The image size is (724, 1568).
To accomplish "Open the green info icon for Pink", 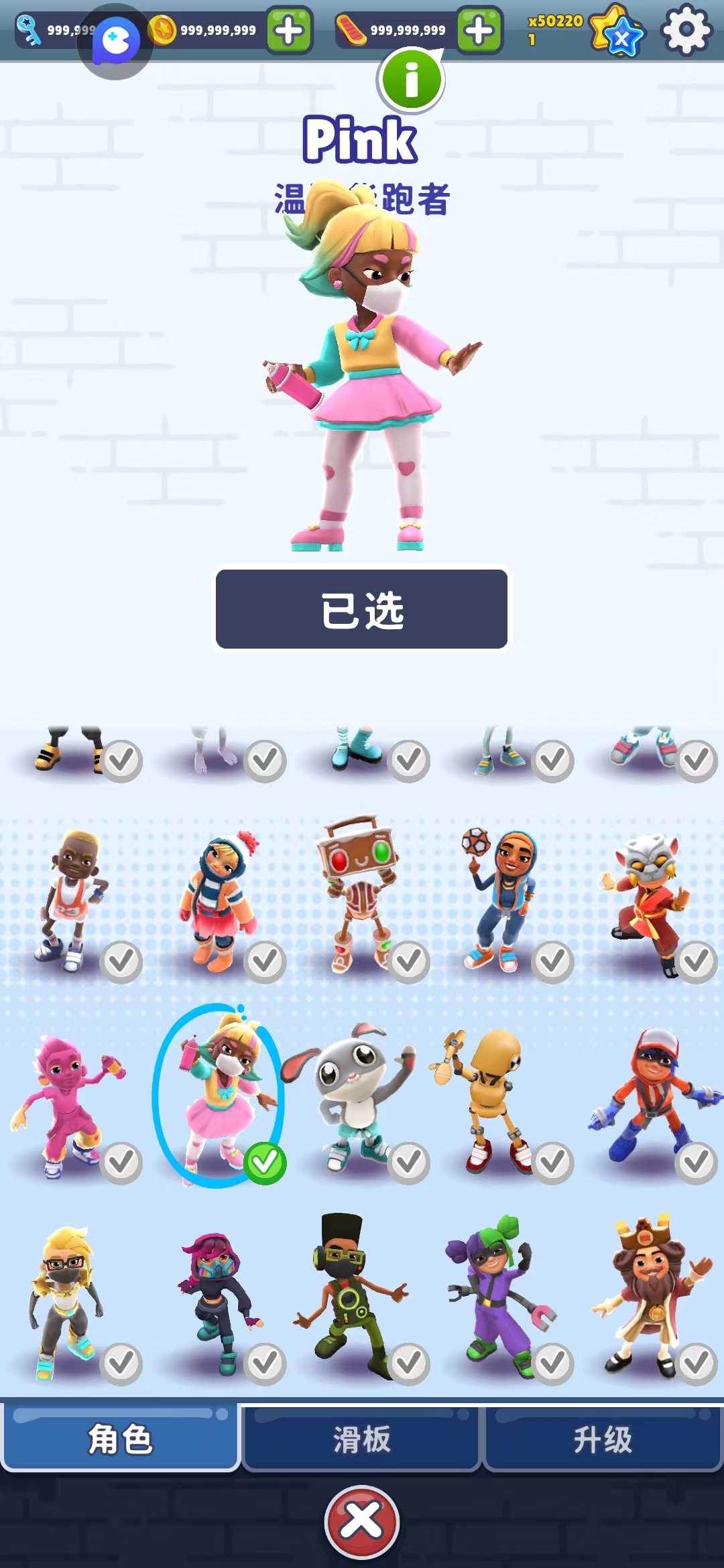I will pyautogui.click(x=411, y=80).
